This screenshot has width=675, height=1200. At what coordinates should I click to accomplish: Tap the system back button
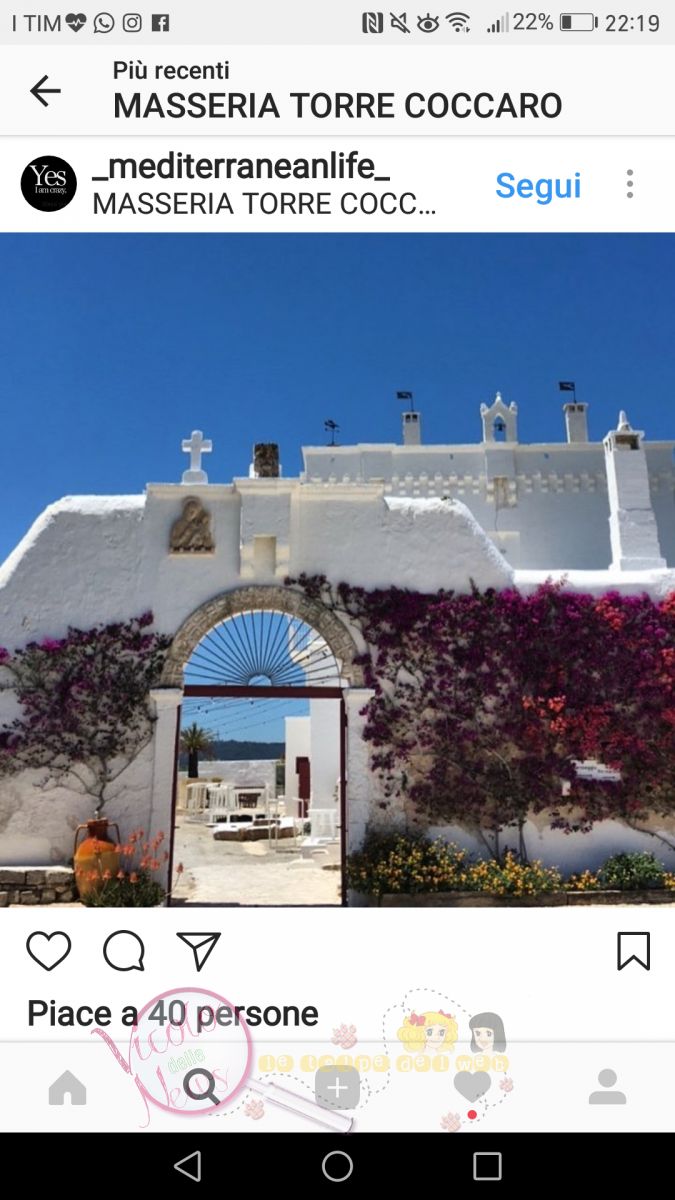tap(187, 1166)
